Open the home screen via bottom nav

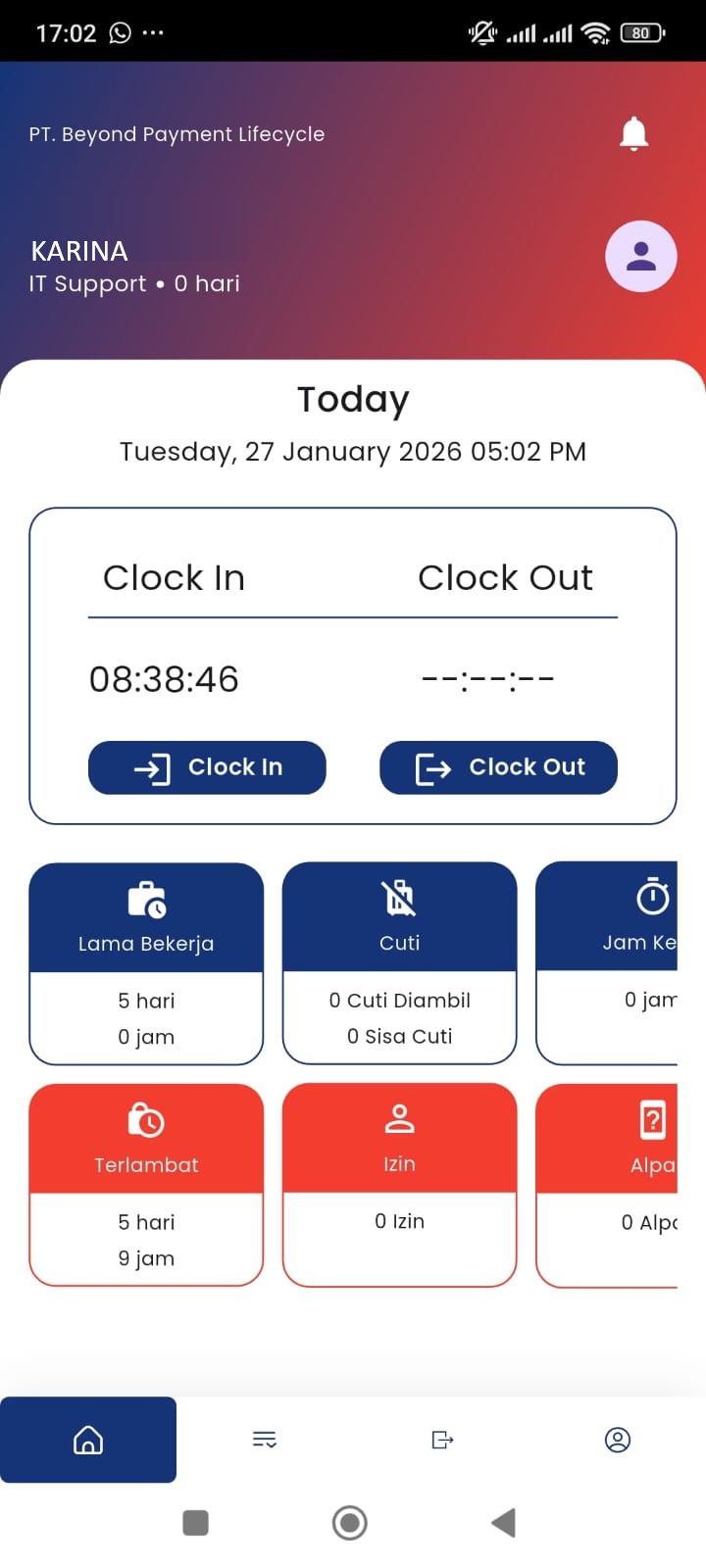89,1440
